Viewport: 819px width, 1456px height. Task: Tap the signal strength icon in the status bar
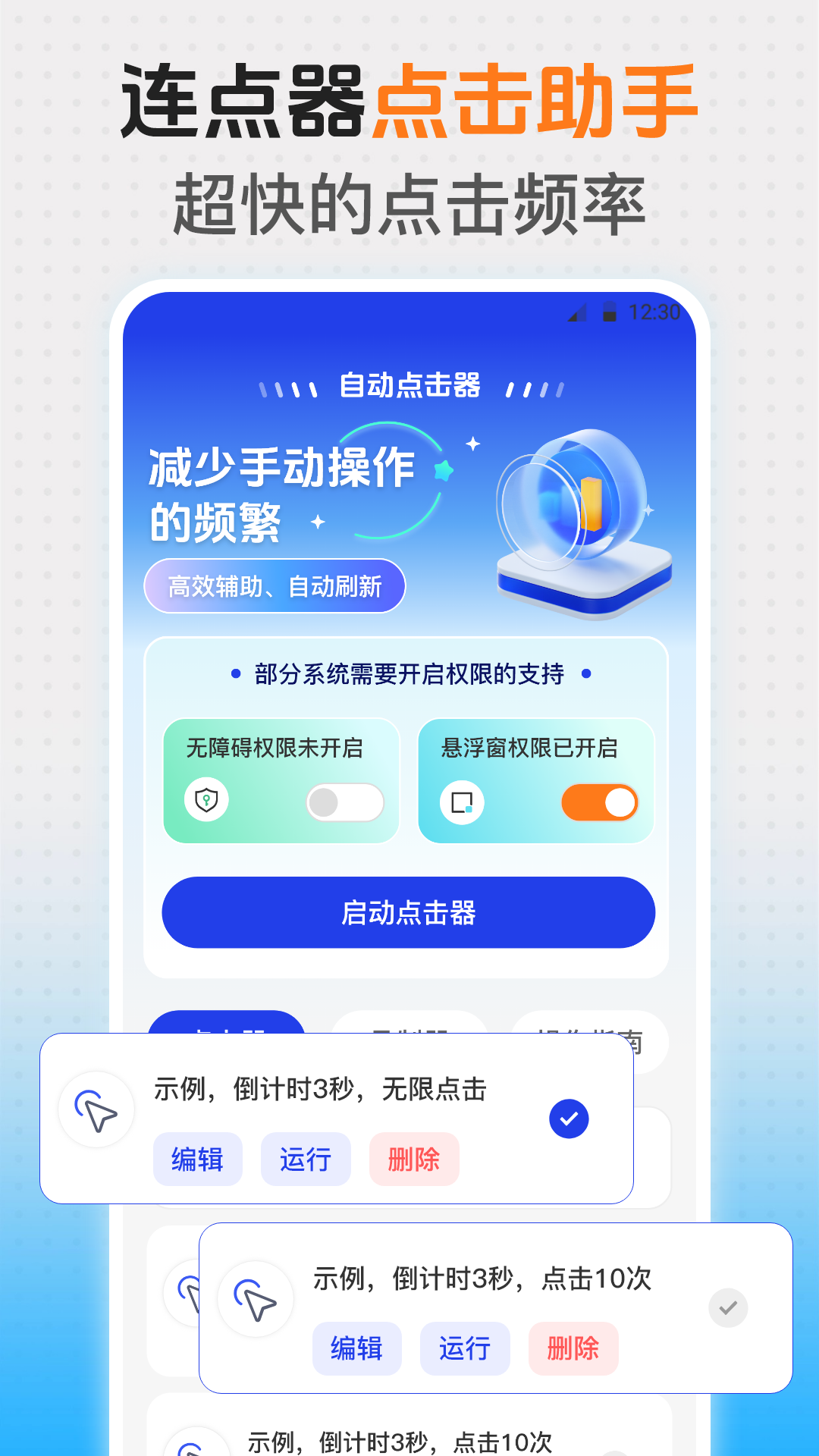click(x=579, y=311)
